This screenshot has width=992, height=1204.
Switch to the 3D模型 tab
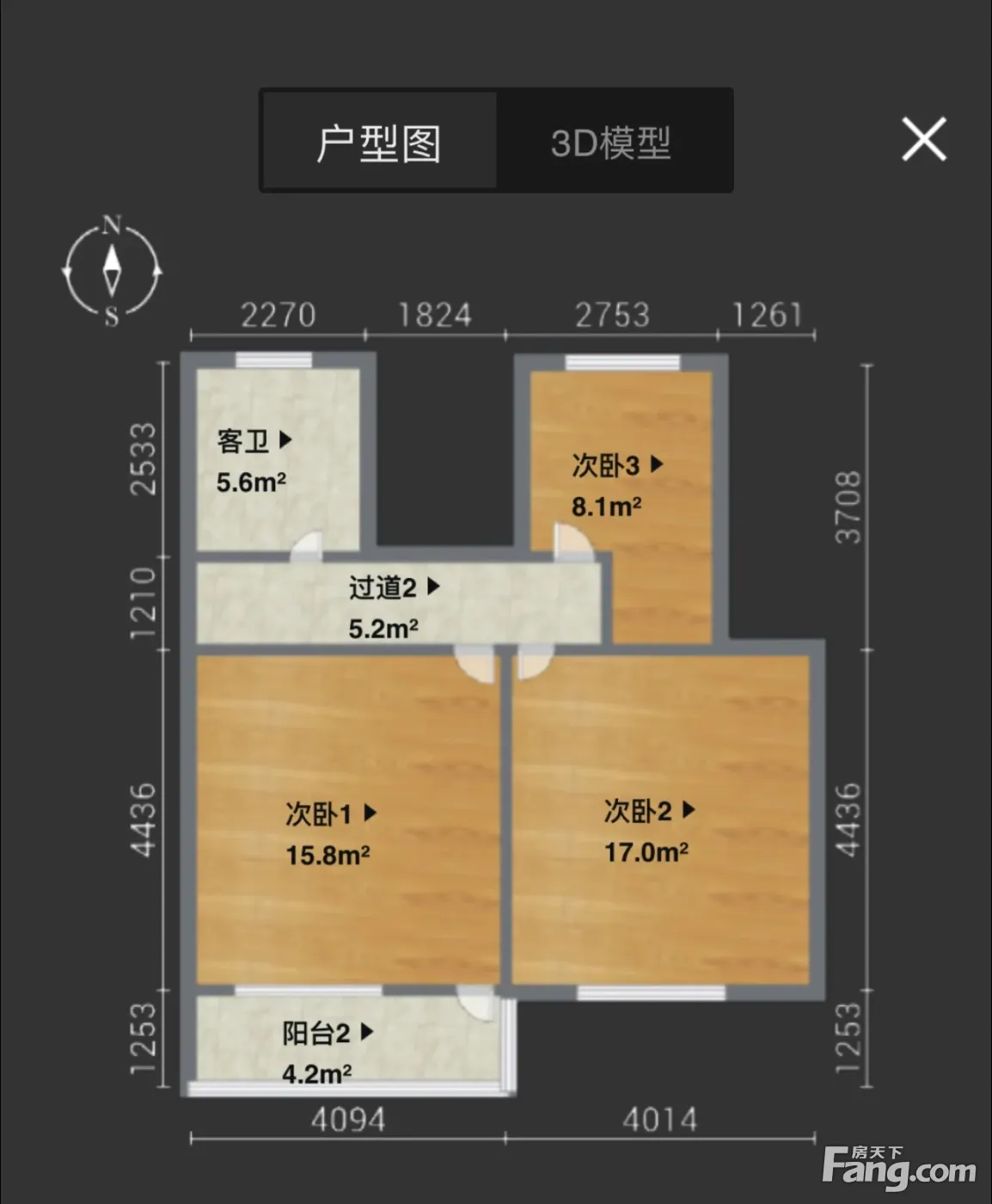(x=611, y=142)
